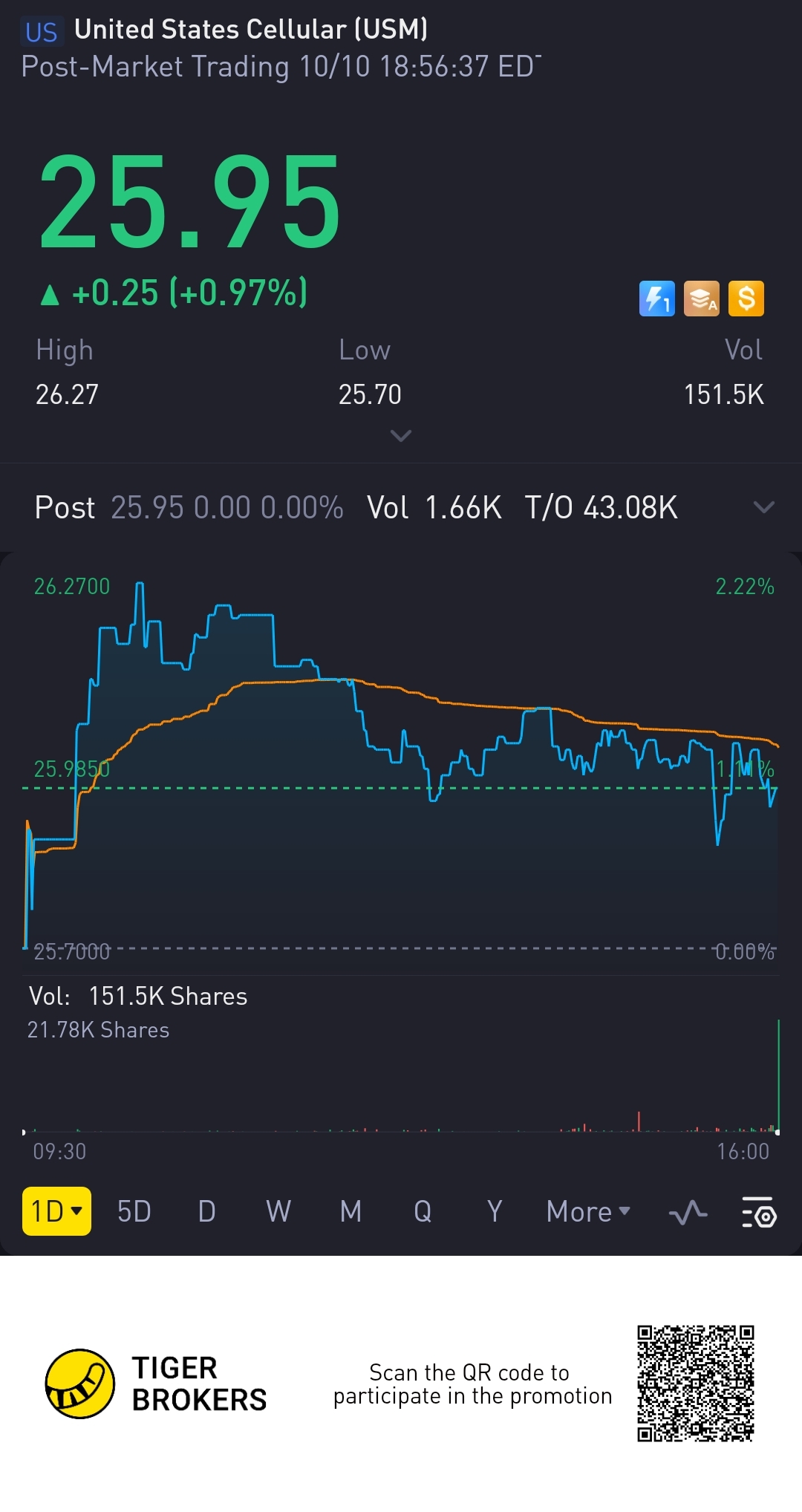Open the 1D timeframe dropdown

[x=56, y=1211]
